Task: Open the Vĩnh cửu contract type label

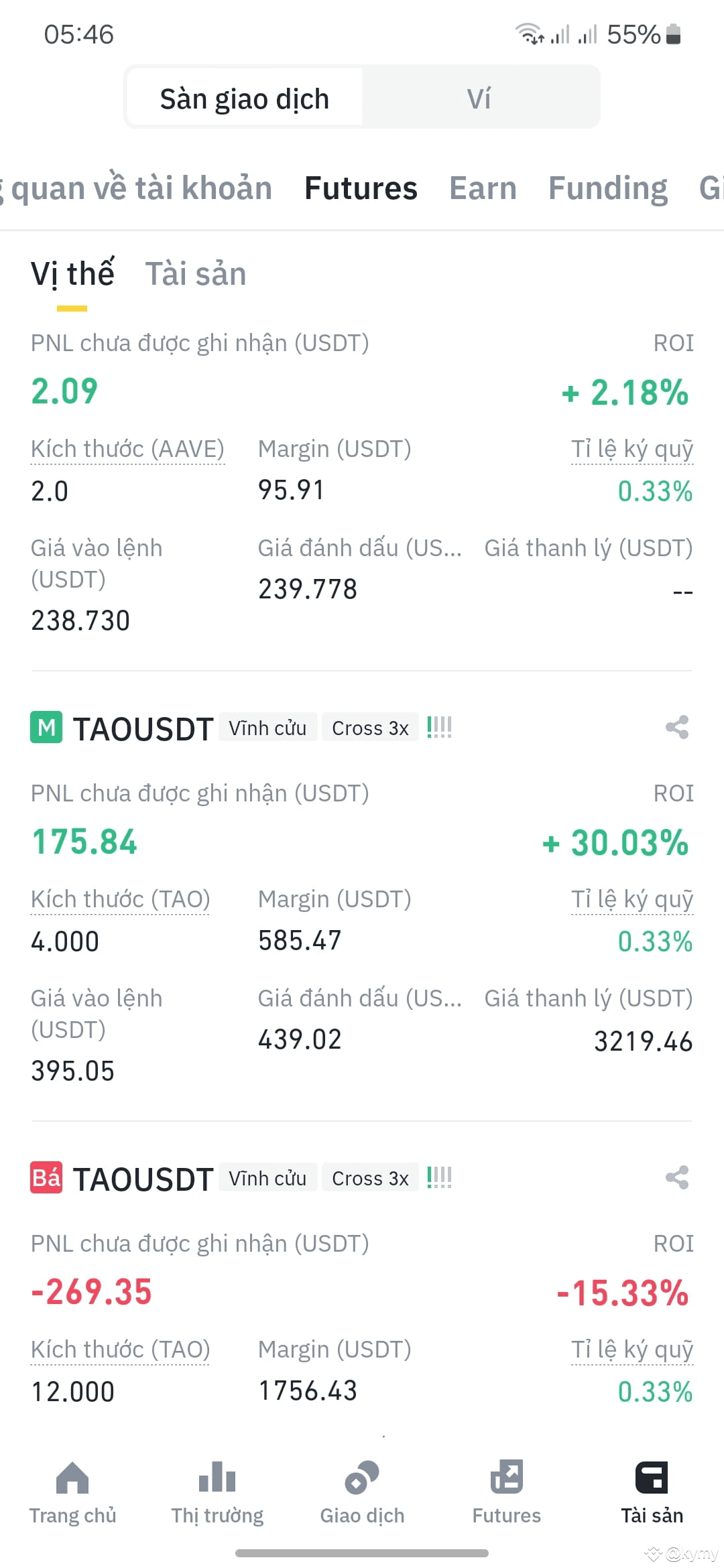Action: (x=267, y=727)
